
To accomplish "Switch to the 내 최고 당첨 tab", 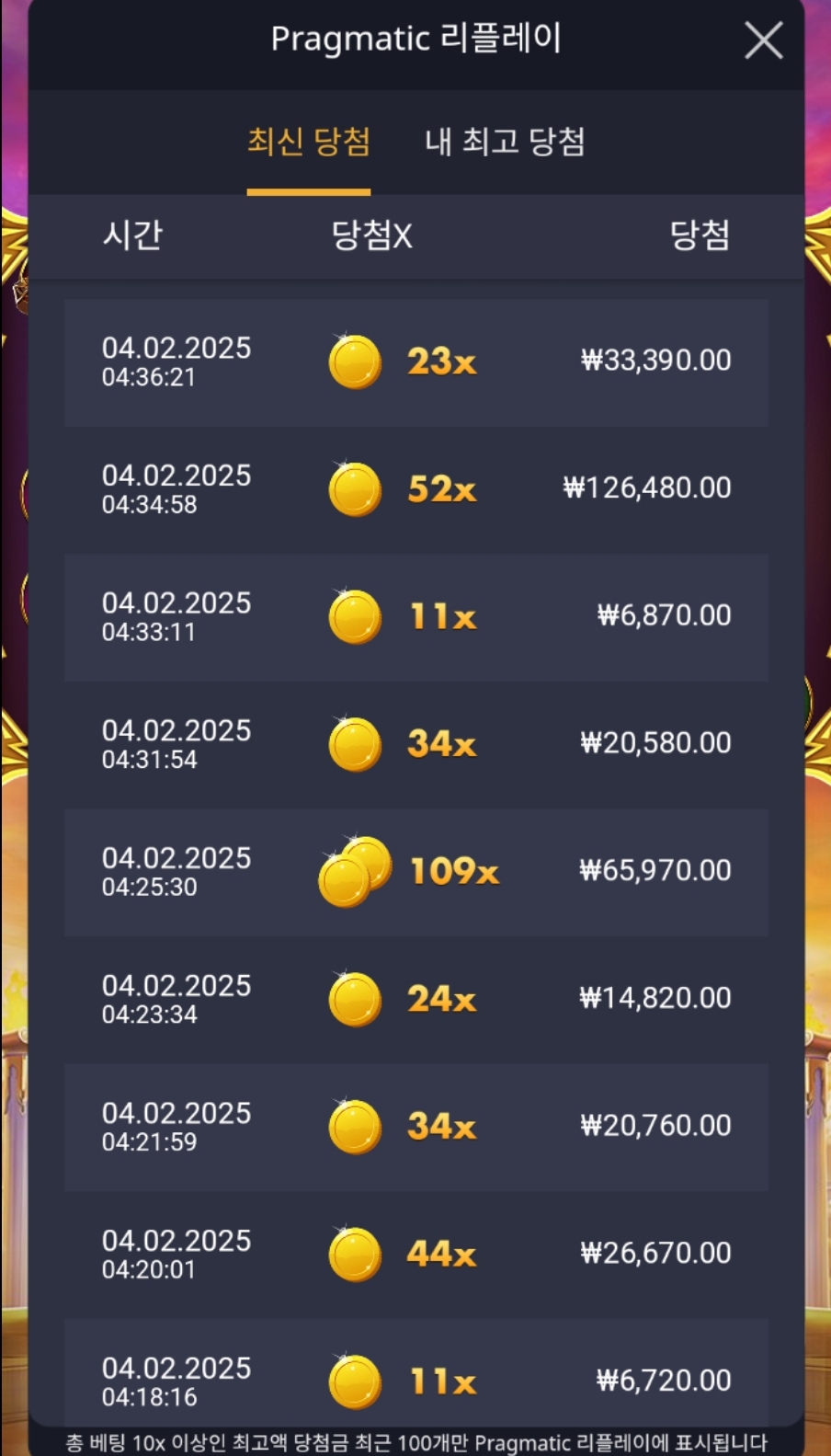I will [x=505, y=142].
